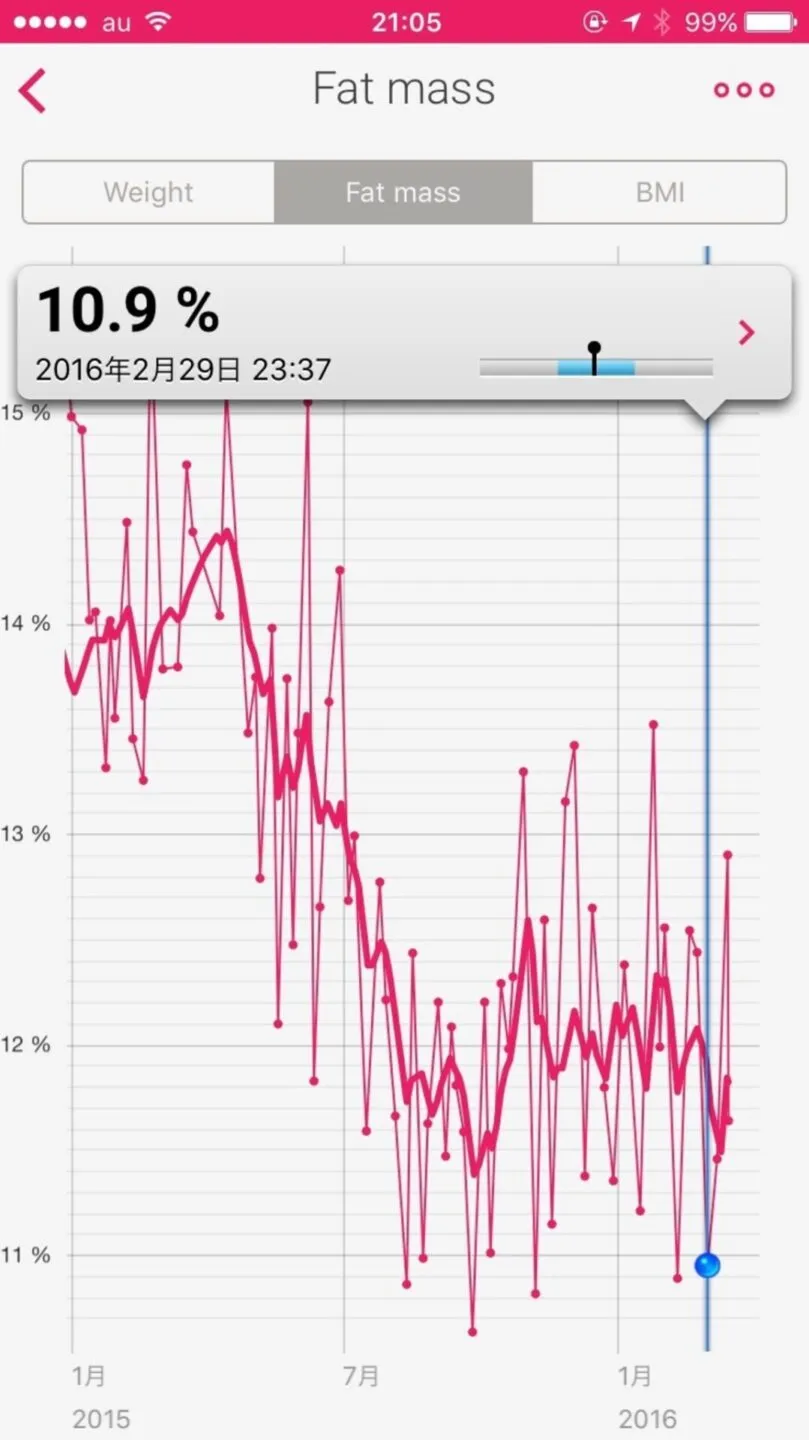Tap the Fat mass title header
This screenshot has width=809, height=1440.
[x=403, y=89]
